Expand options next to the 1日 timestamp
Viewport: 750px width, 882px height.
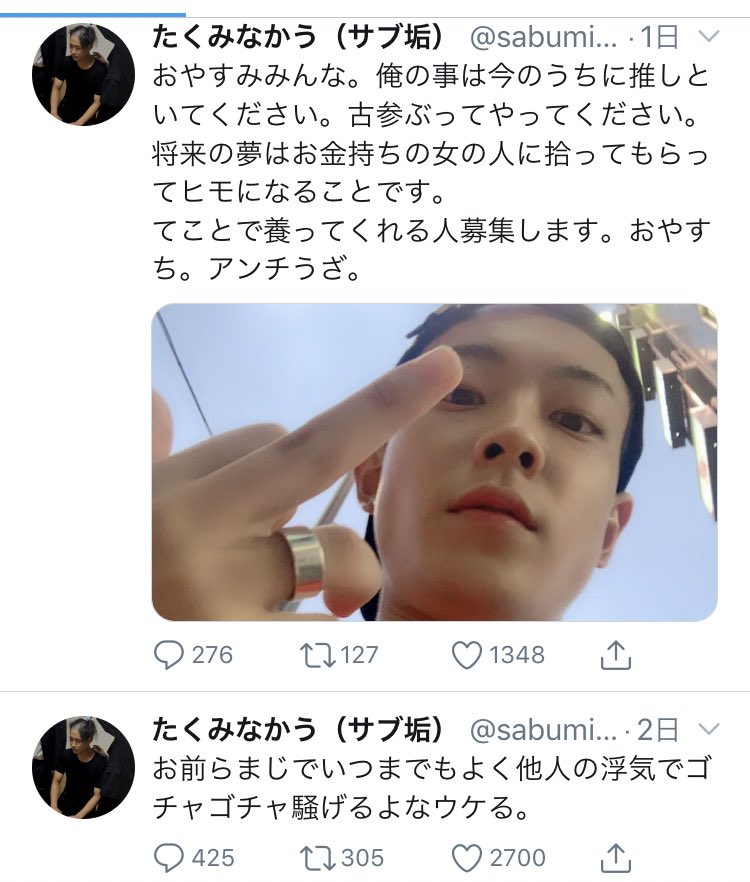712,35
